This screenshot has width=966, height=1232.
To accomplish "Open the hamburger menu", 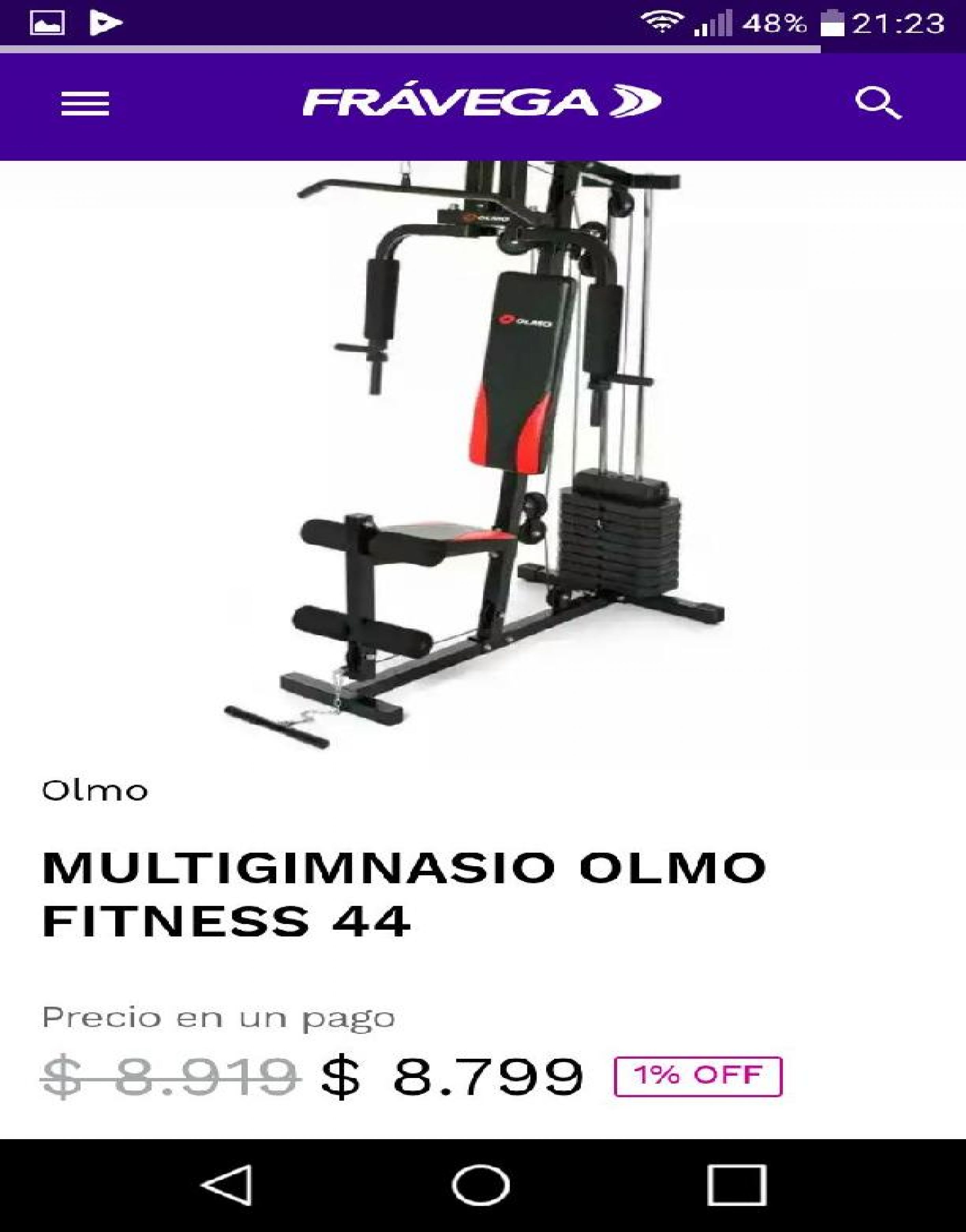I will tap(85, 104).
